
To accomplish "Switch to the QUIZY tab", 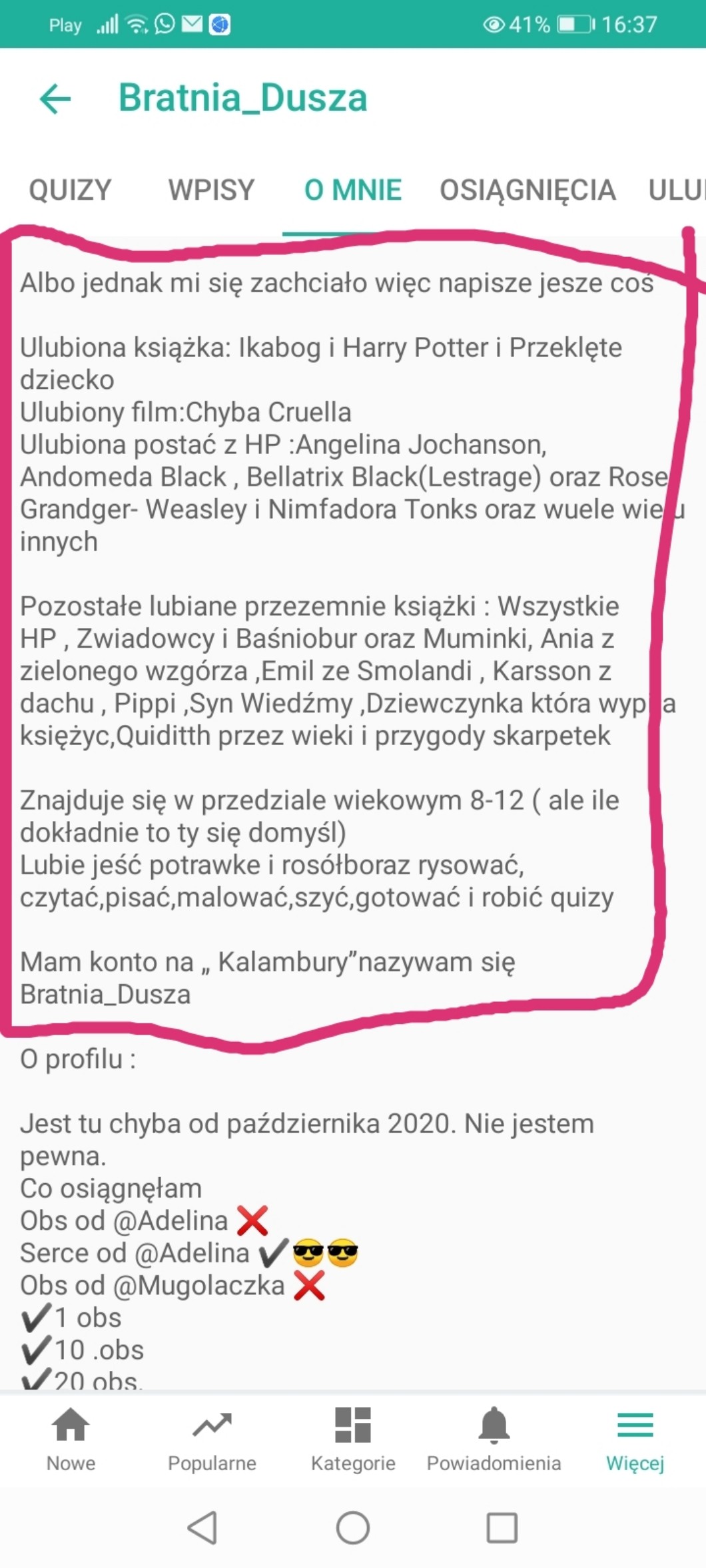I will 70,190.
